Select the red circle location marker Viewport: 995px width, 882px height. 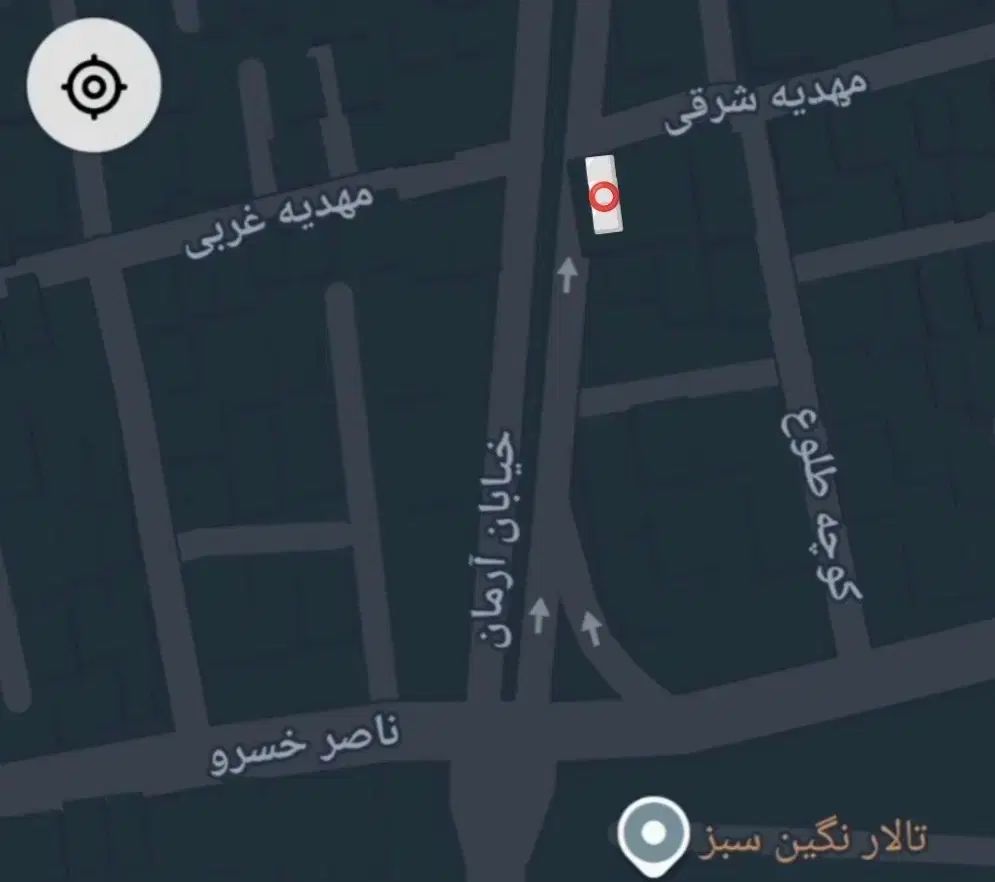[604, 196]
